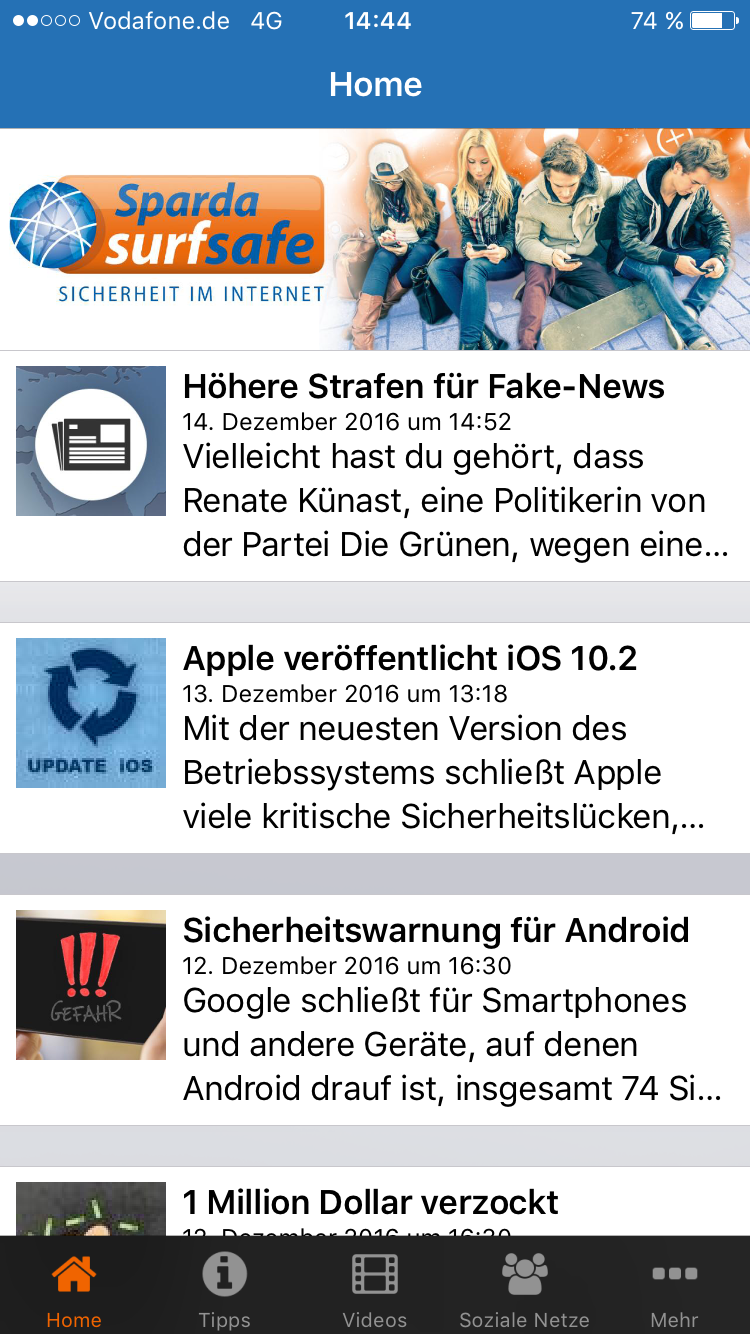The height and width of the screenshot is (1334, 750).
Task: Open Sicherheitswarnung für Android article
Action: point(436,931)
